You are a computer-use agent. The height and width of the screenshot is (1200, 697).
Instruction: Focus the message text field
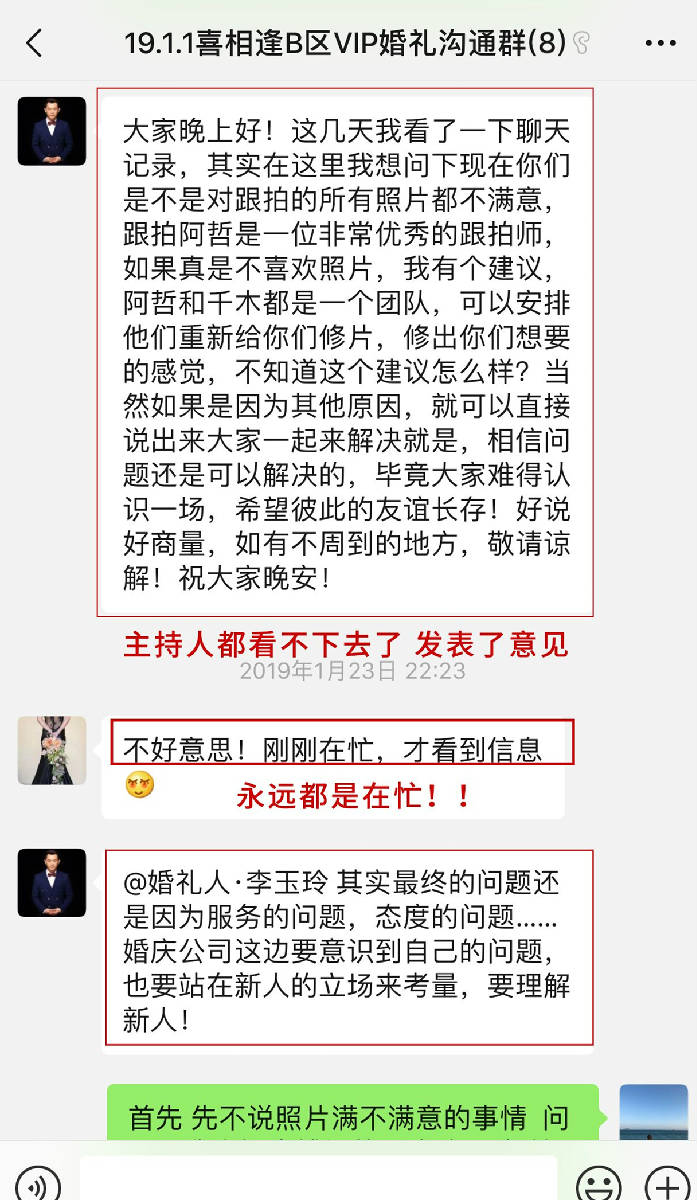[x=318, y=1180]
